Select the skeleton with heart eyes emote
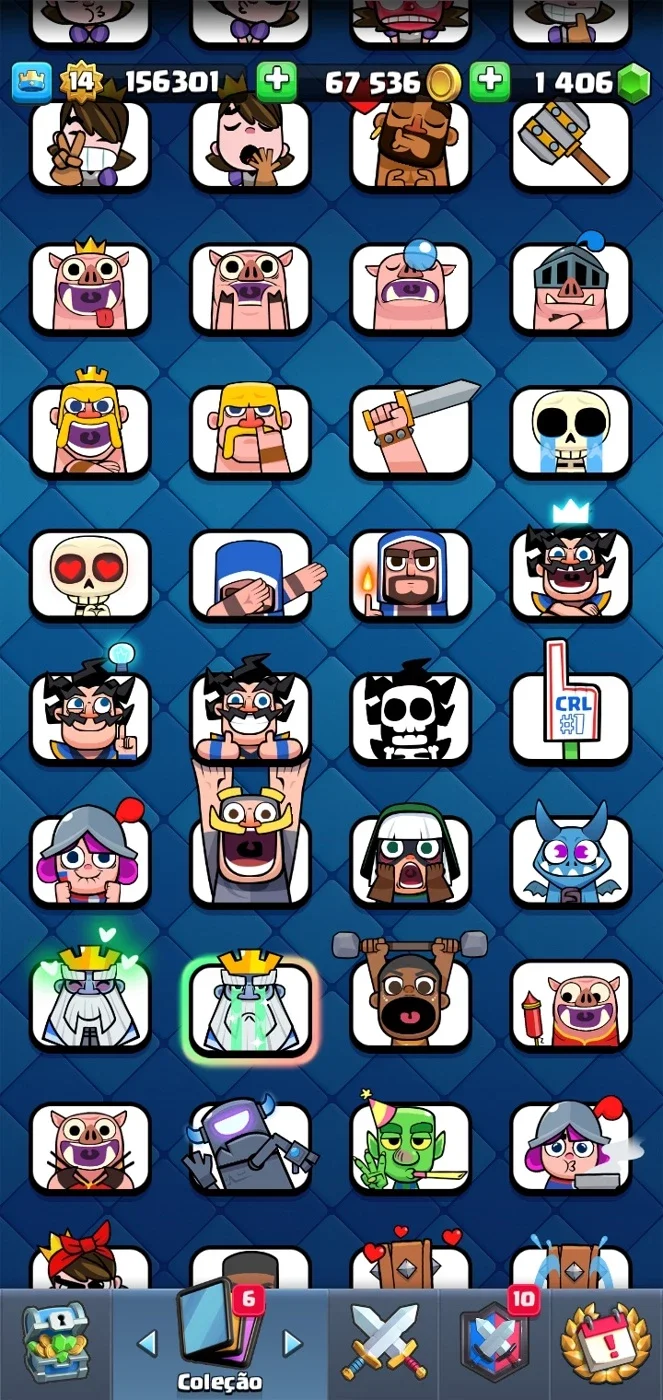Screen dimensions: 663x1400 90,575
